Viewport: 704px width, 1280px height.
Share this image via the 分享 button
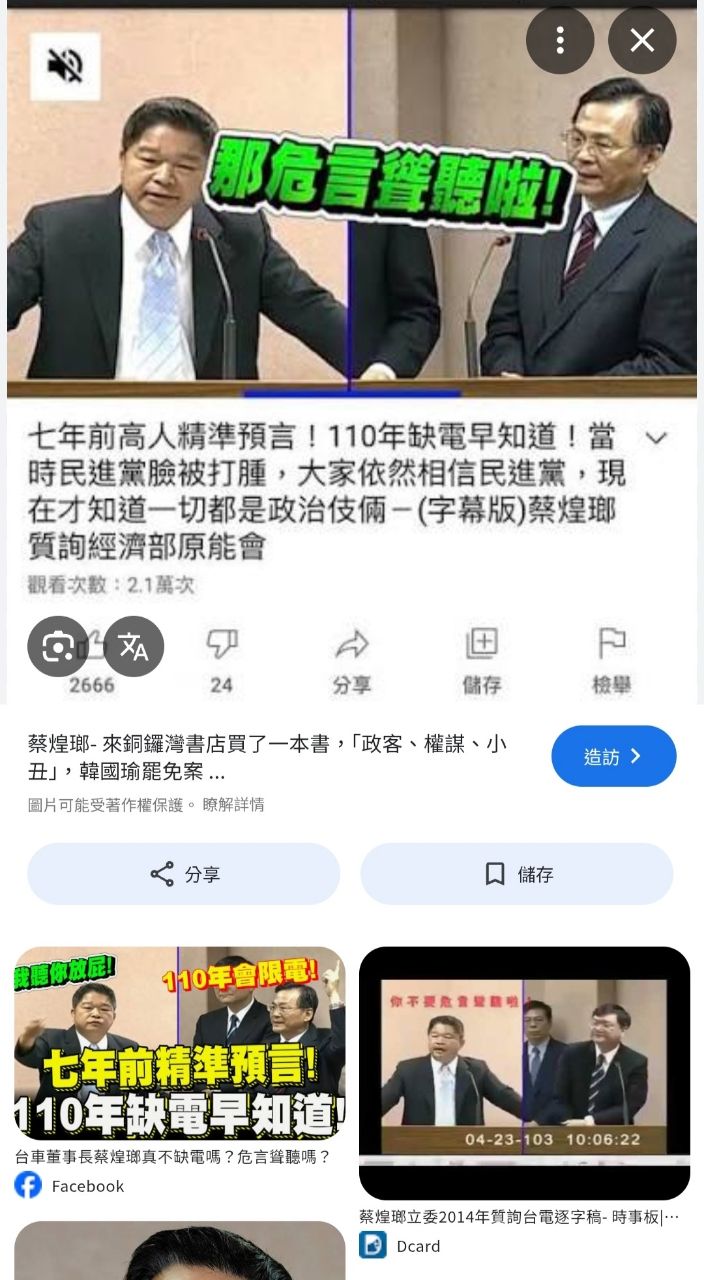coord(184,874)
